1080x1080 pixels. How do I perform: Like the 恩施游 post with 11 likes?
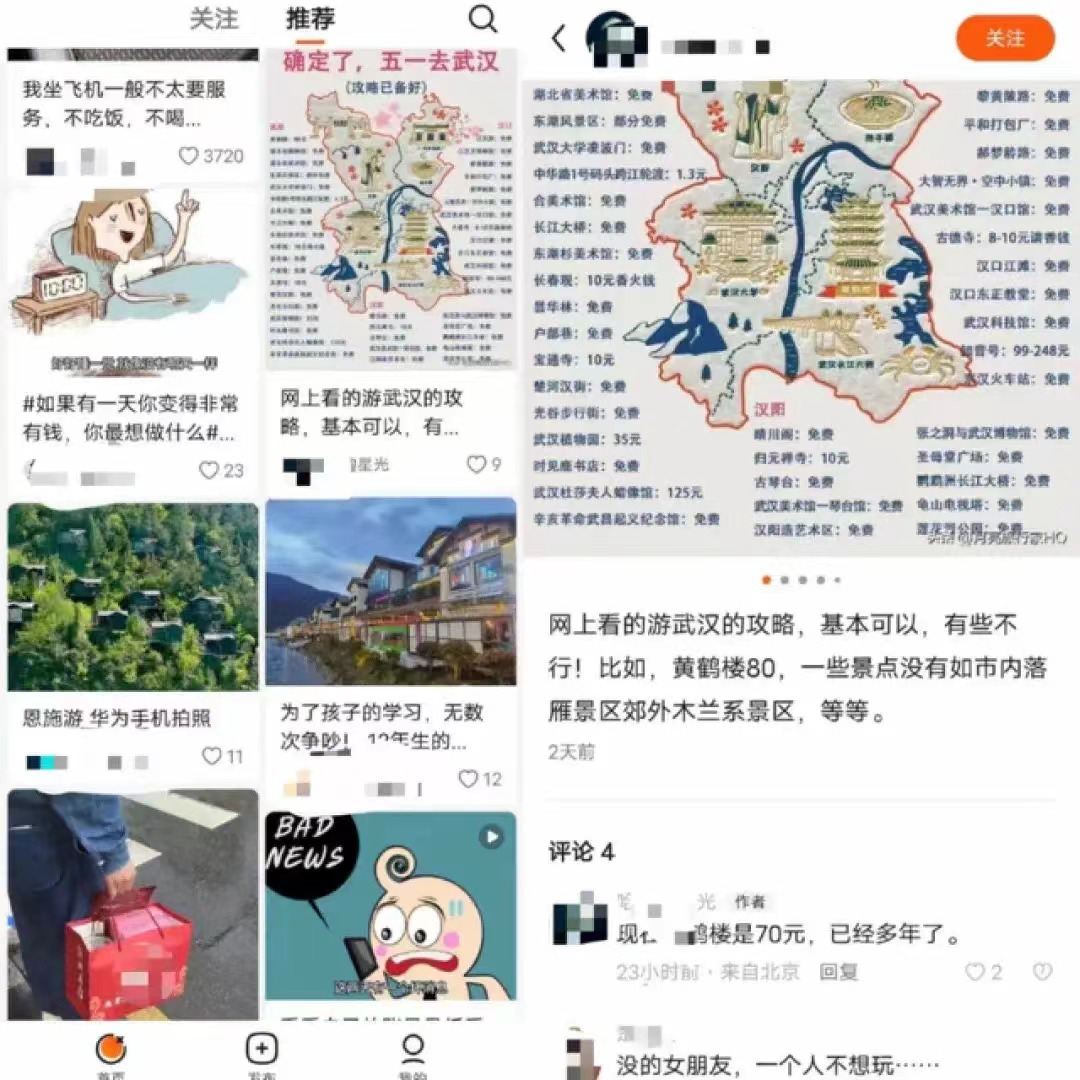(212, 756)
